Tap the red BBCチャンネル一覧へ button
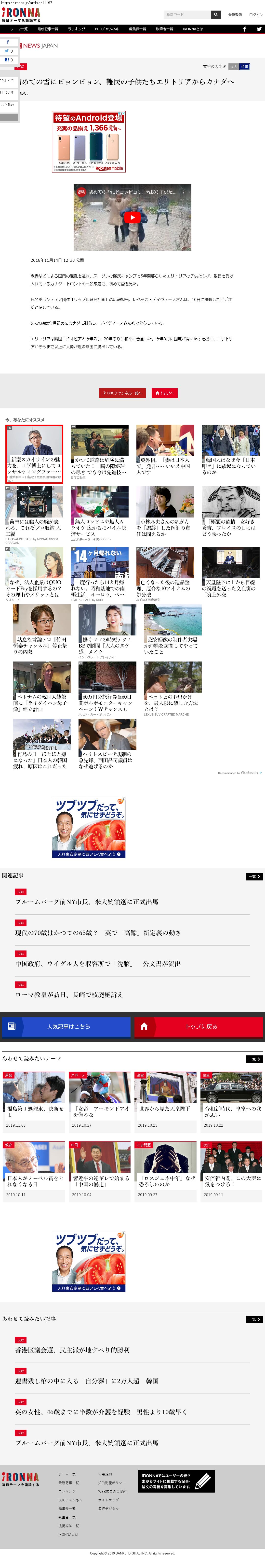Screen dimensions: 265x1568 click(x=123, y=393)
